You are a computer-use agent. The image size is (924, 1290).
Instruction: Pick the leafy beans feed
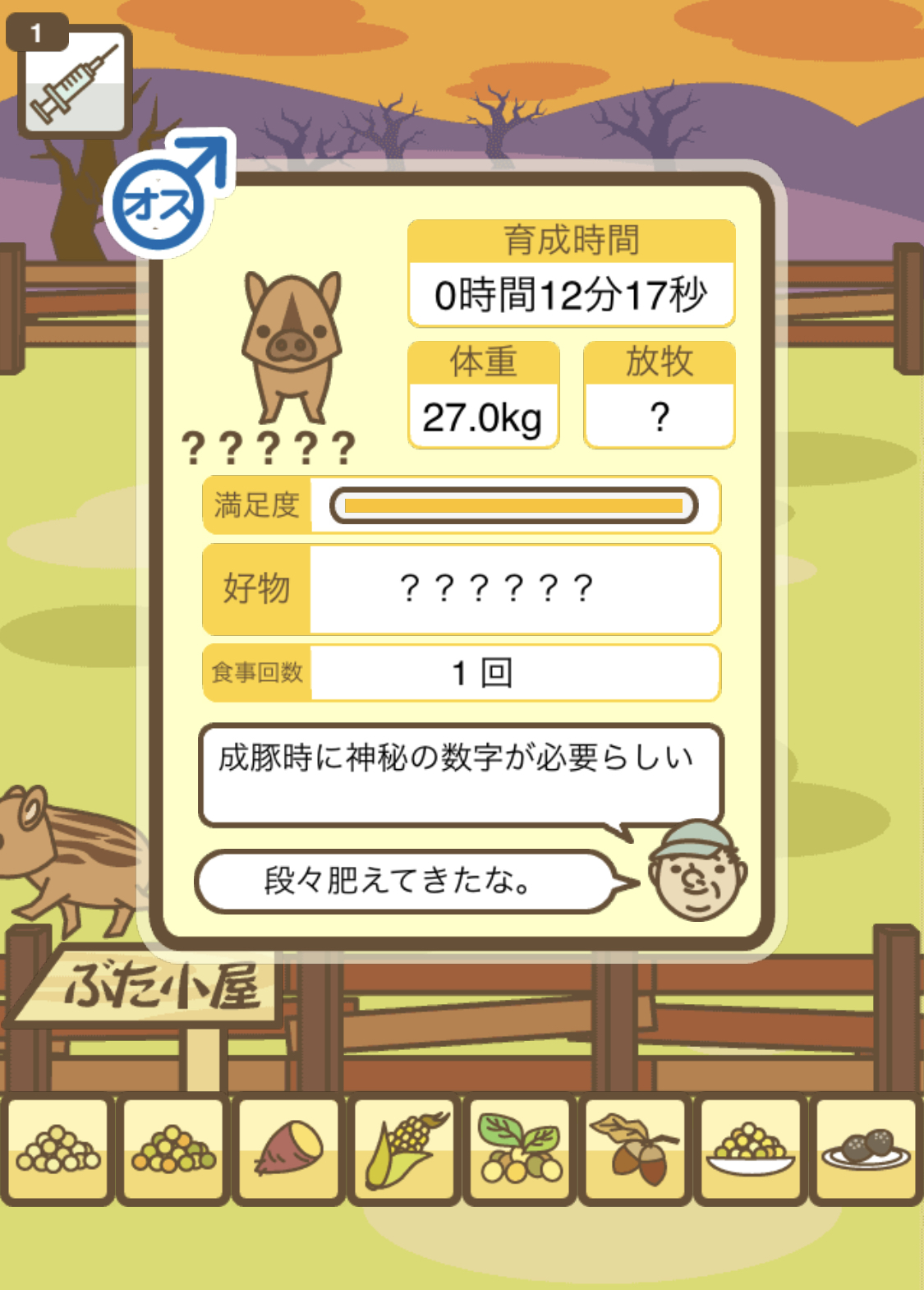point(521,1149)
